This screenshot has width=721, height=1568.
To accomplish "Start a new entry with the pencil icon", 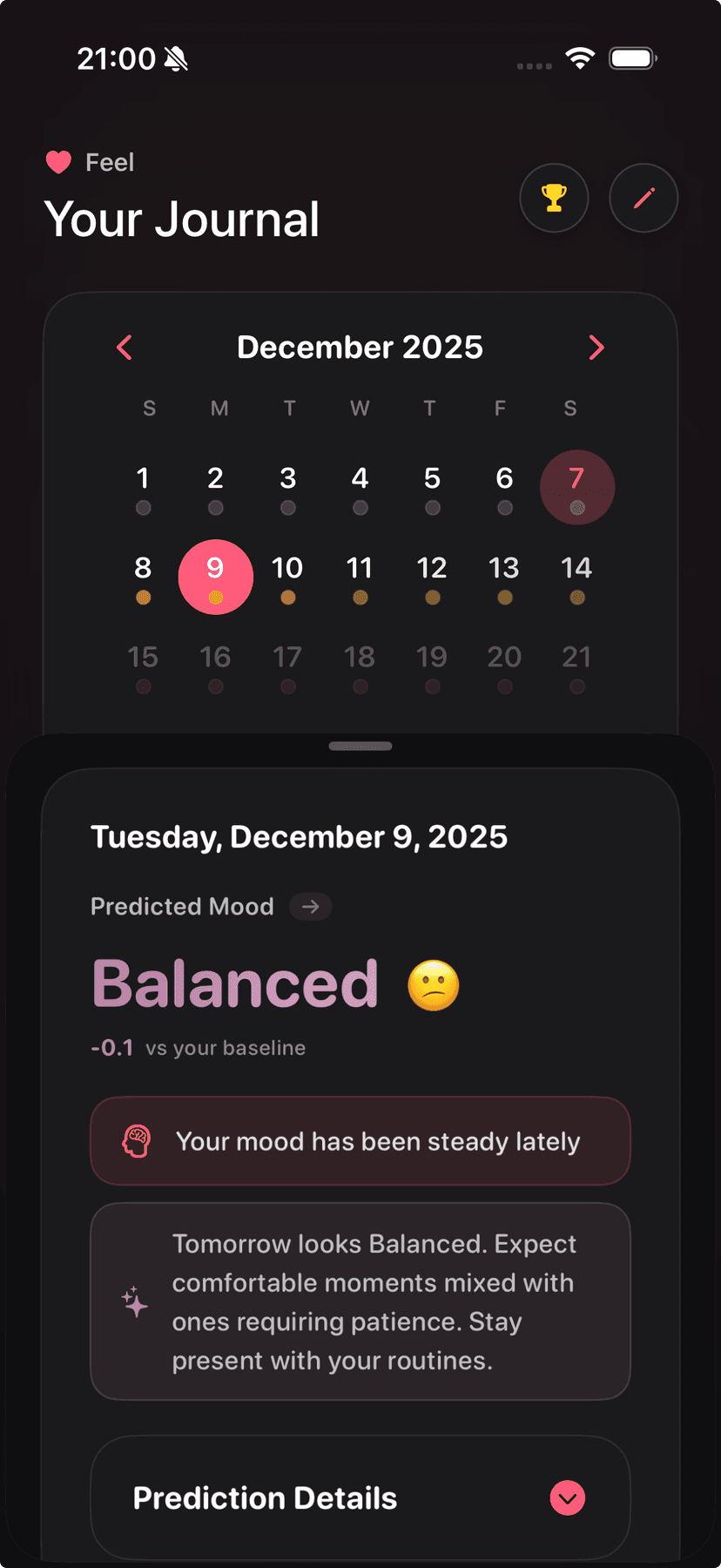I will 644,198.
